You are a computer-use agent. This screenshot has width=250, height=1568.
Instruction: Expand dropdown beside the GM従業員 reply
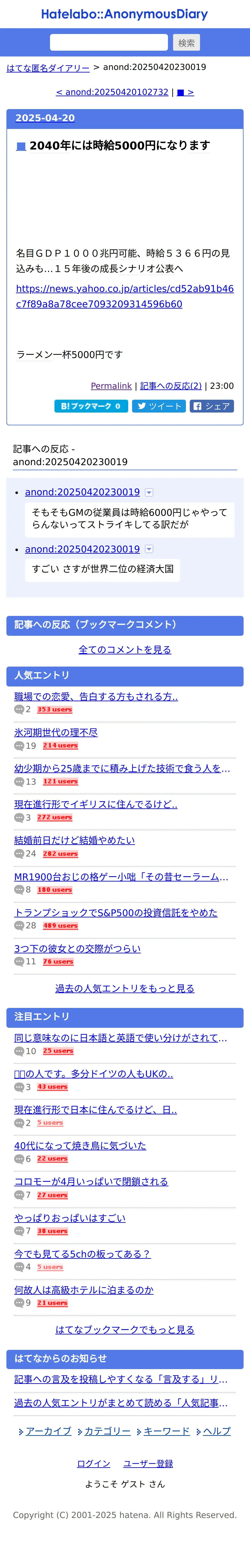pyautogui.click(x=149, y=493)
